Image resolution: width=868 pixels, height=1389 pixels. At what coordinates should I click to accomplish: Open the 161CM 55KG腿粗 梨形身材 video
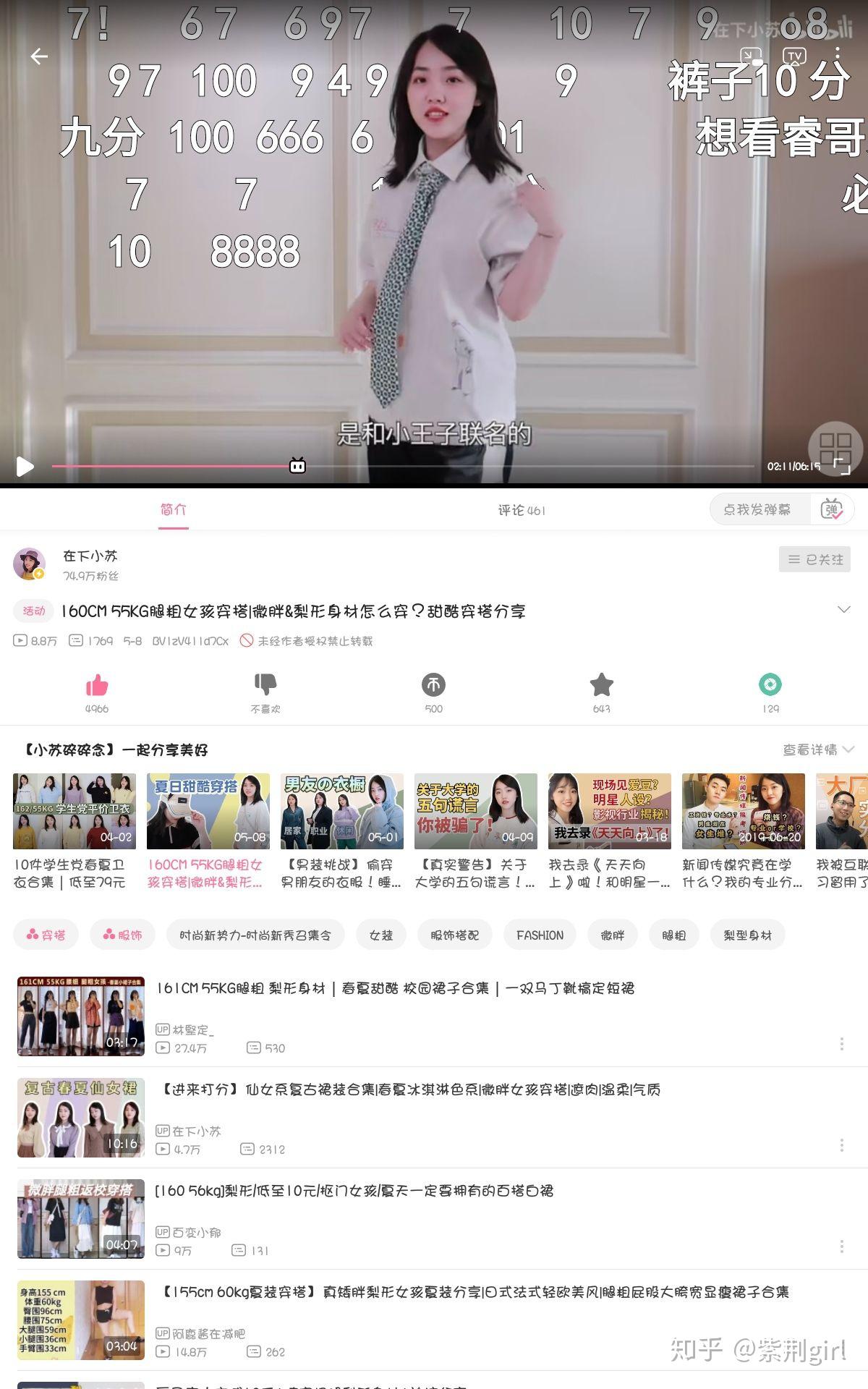394,988
